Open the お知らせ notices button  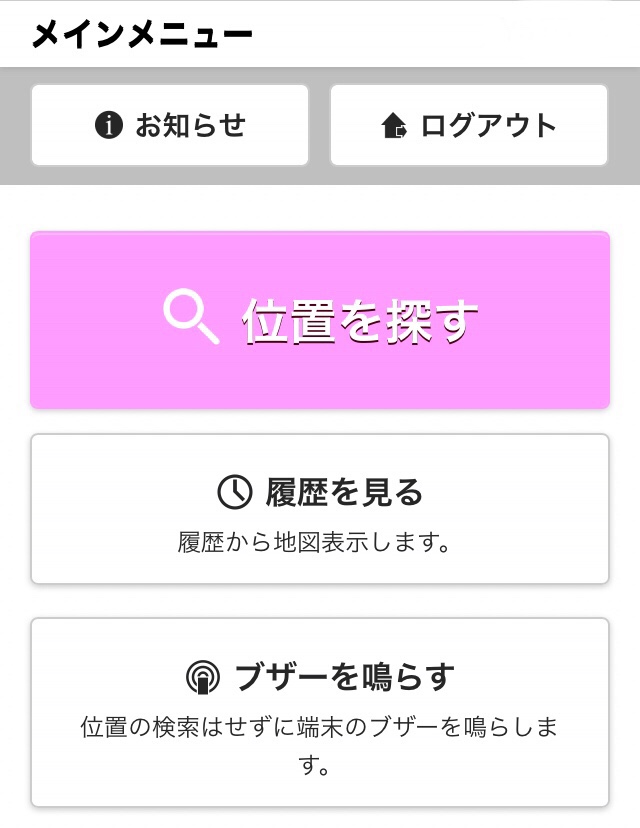[x=170, y=125]
